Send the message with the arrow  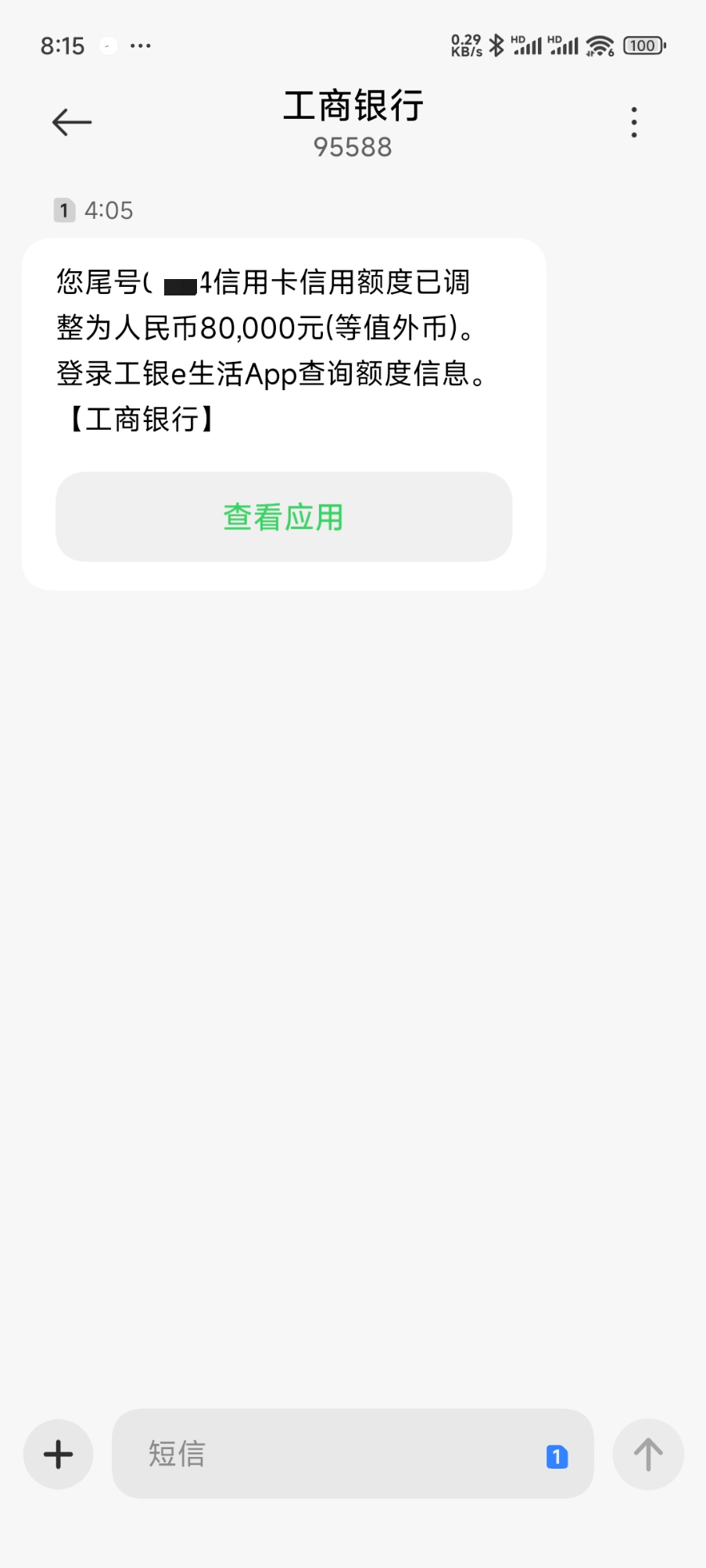point(648,1455)
